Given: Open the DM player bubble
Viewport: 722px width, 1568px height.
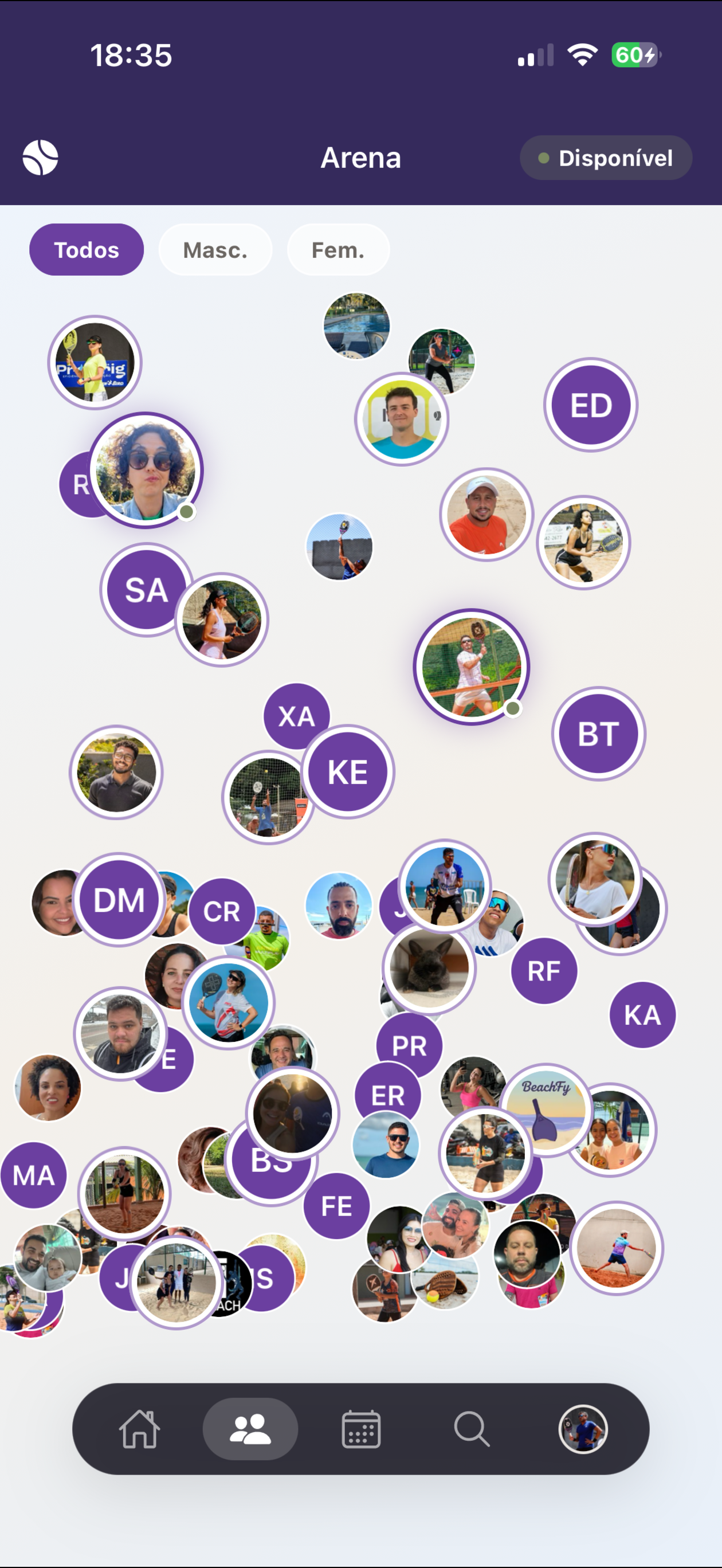Looking at the screenshot, I should point(119,900).
